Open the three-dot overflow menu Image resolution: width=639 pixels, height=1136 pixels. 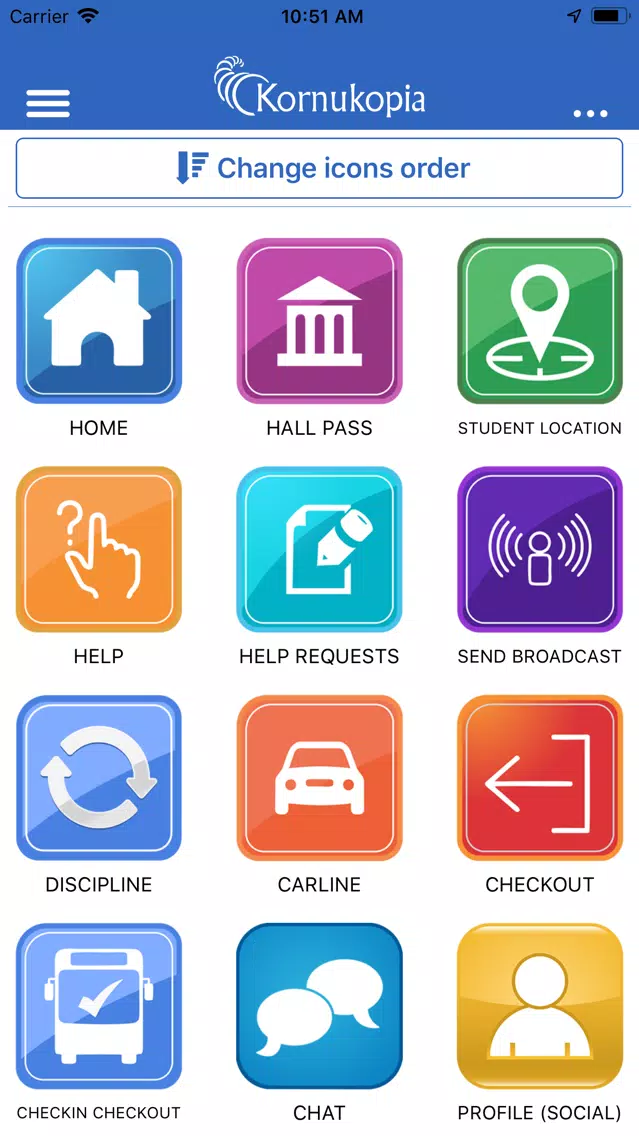590,114
